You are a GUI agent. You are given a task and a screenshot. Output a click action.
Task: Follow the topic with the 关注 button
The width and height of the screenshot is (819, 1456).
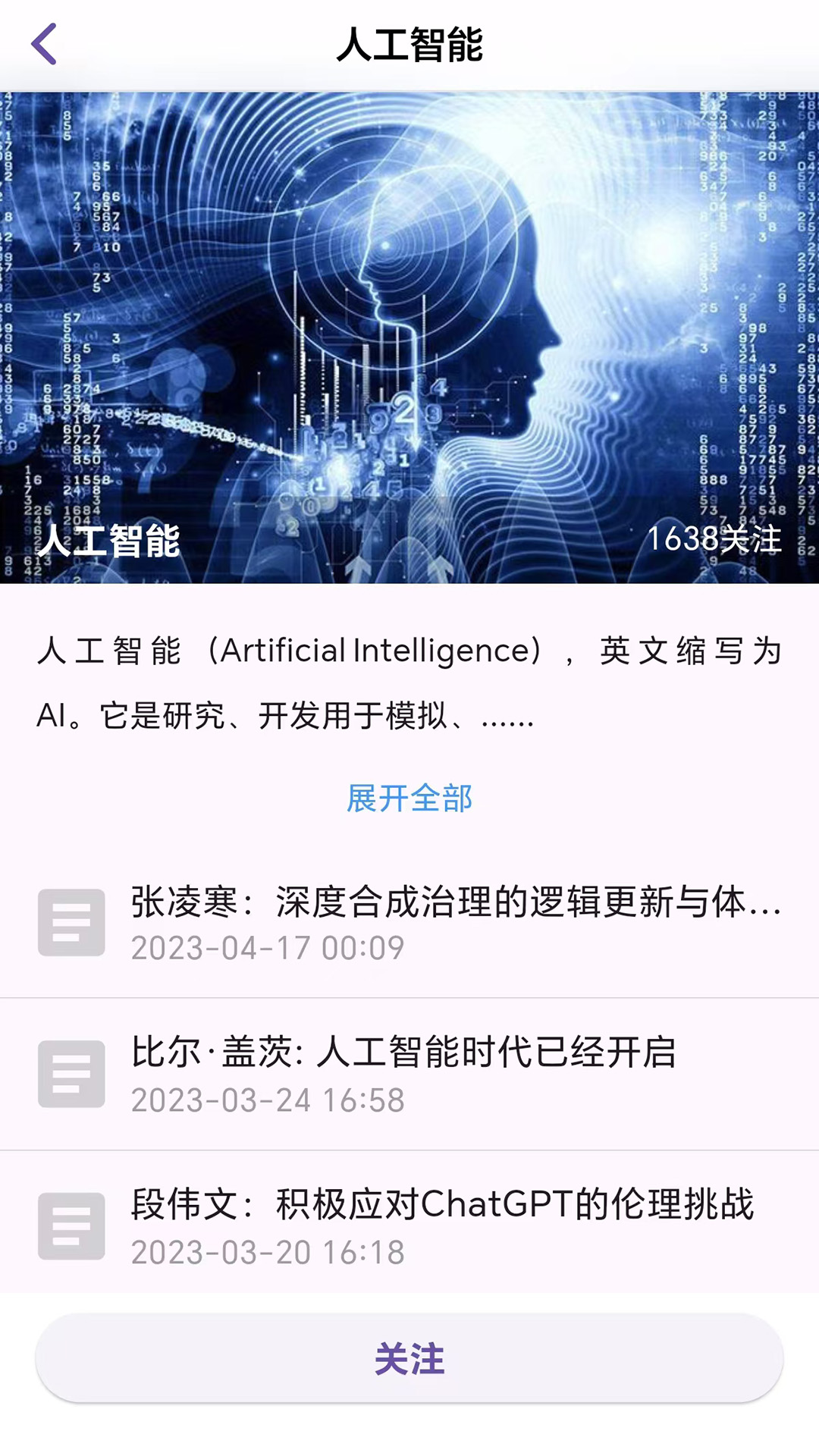409,1358
